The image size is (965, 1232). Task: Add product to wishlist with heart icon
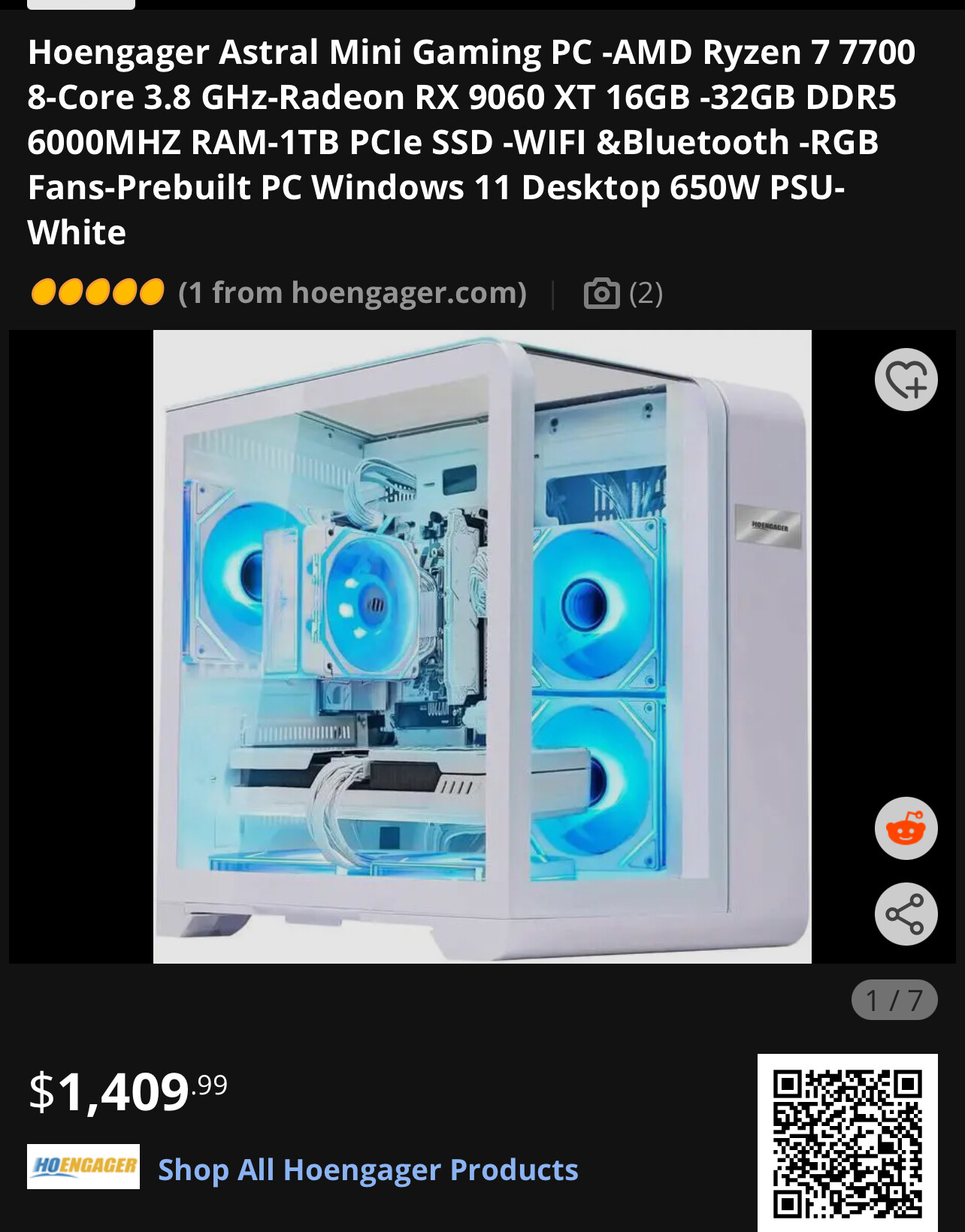[x=906, y=380]
